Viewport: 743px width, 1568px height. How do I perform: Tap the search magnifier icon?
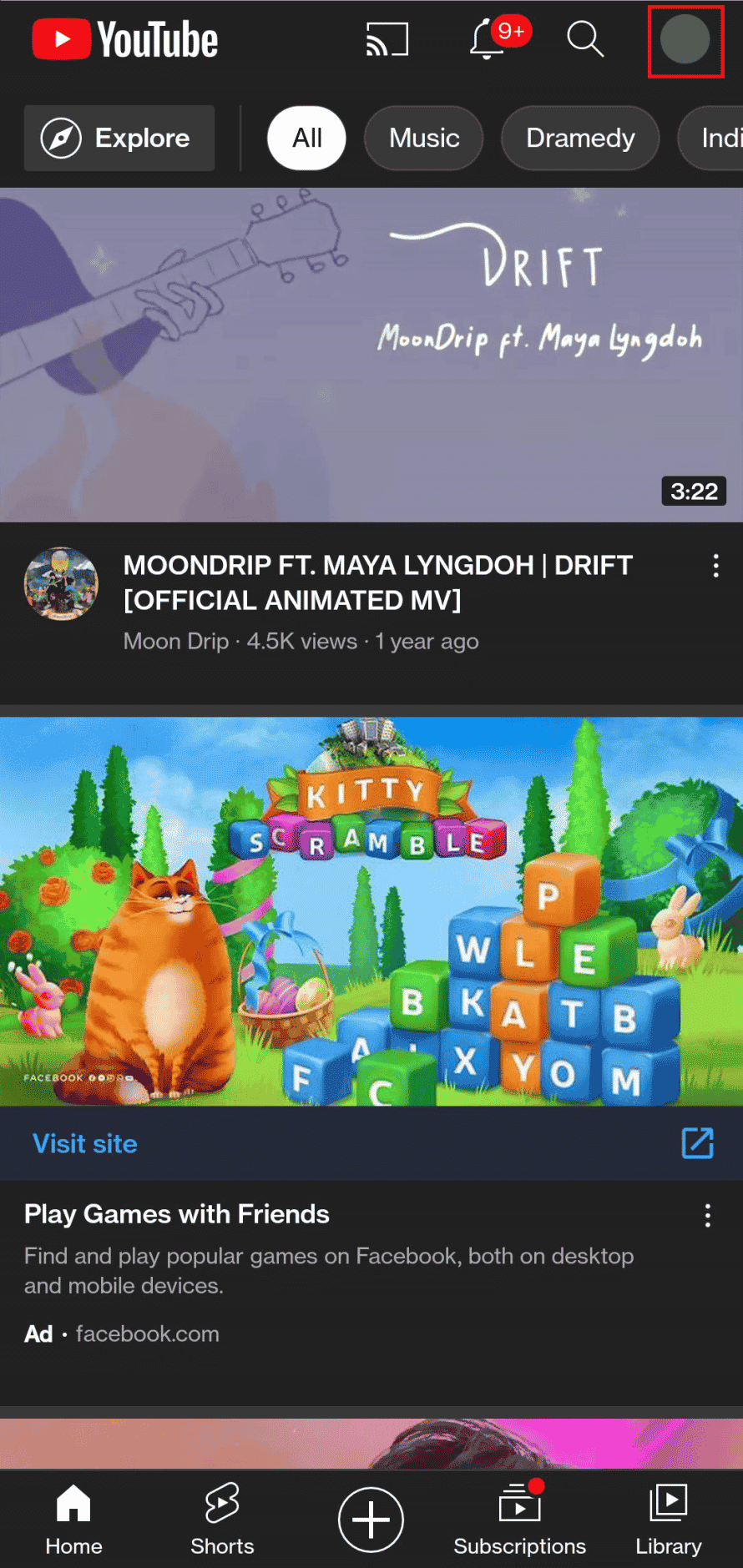click(585, 39)
